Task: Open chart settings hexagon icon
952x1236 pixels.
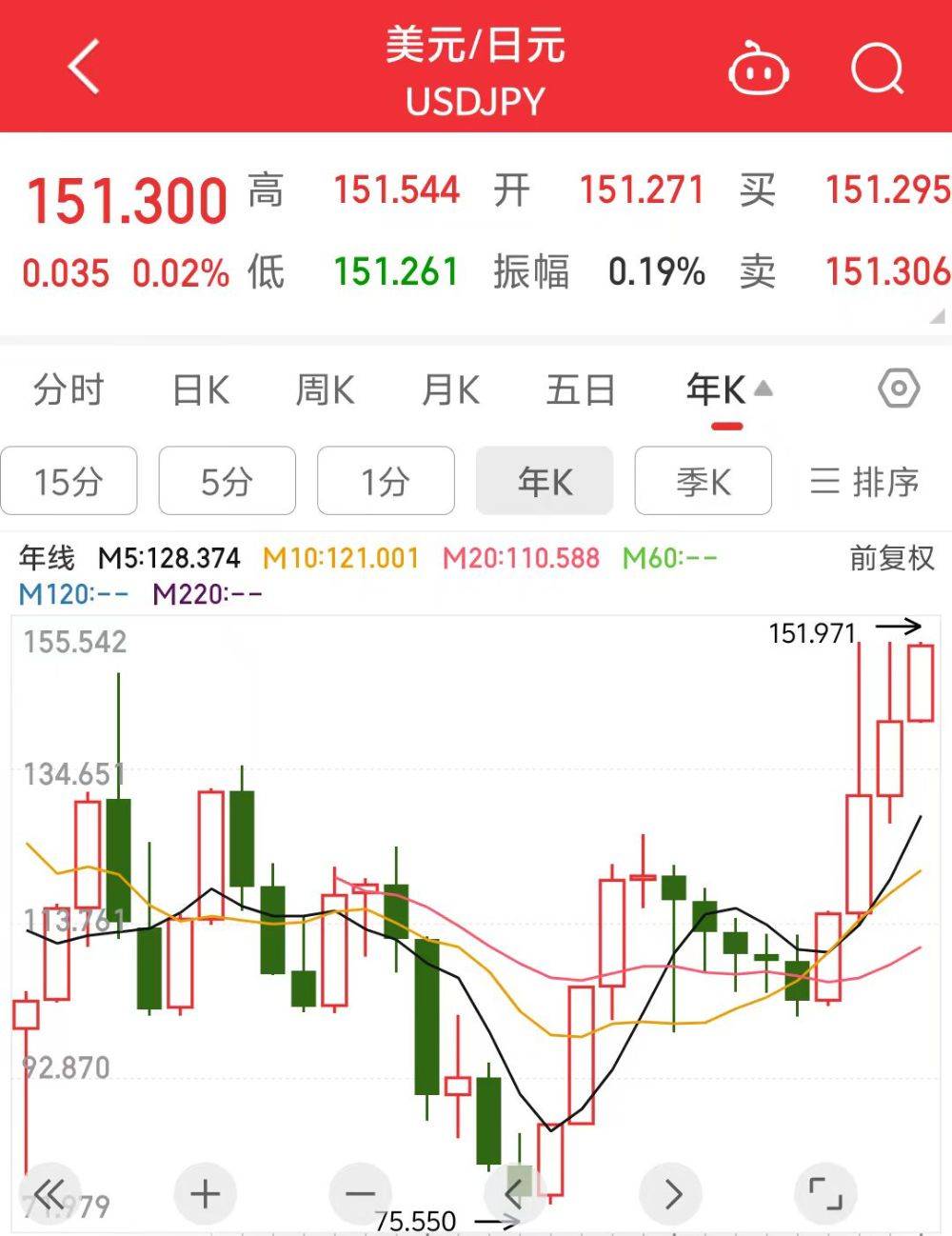Action: click(898, 389)
